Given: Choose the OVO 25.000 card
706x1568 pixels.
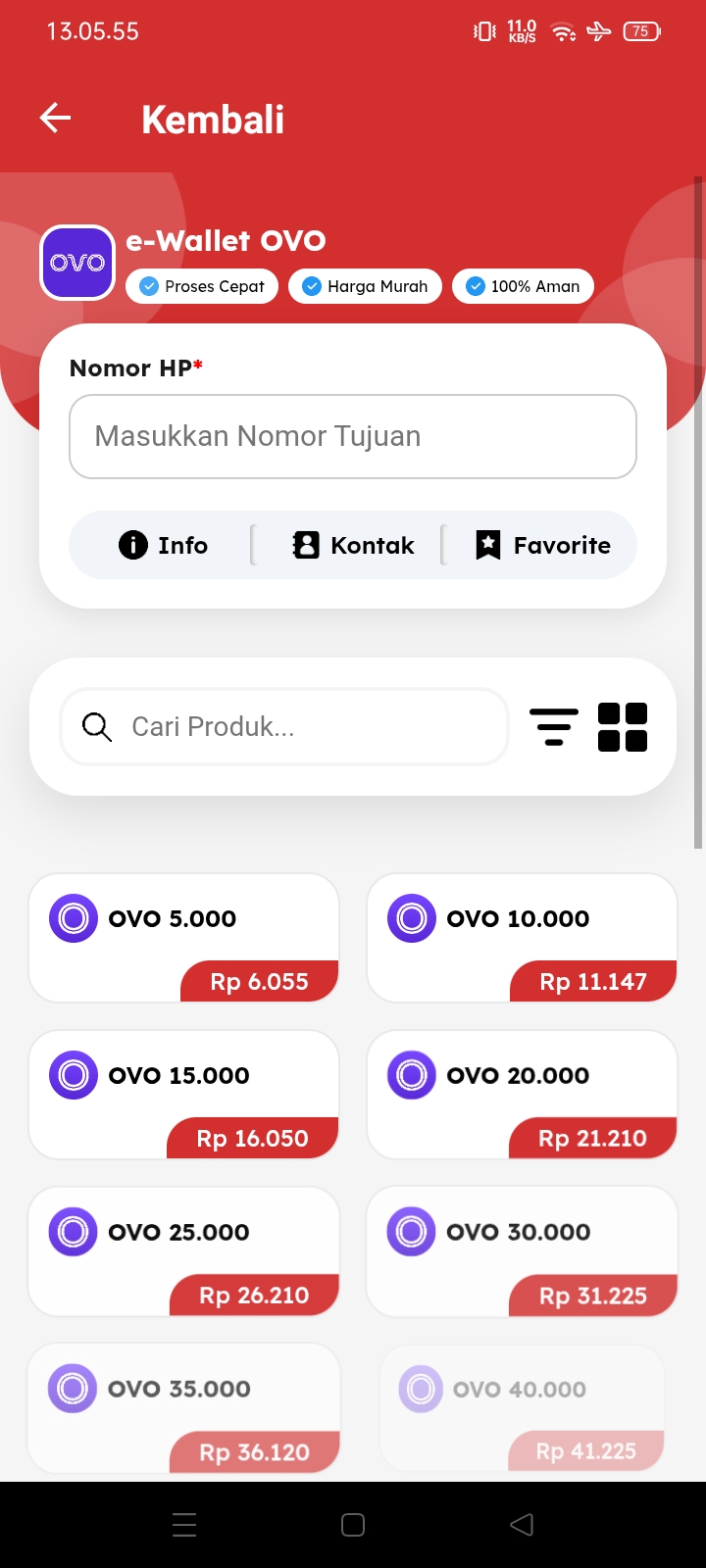Looking at the screenshot, I should [184, 1251].
